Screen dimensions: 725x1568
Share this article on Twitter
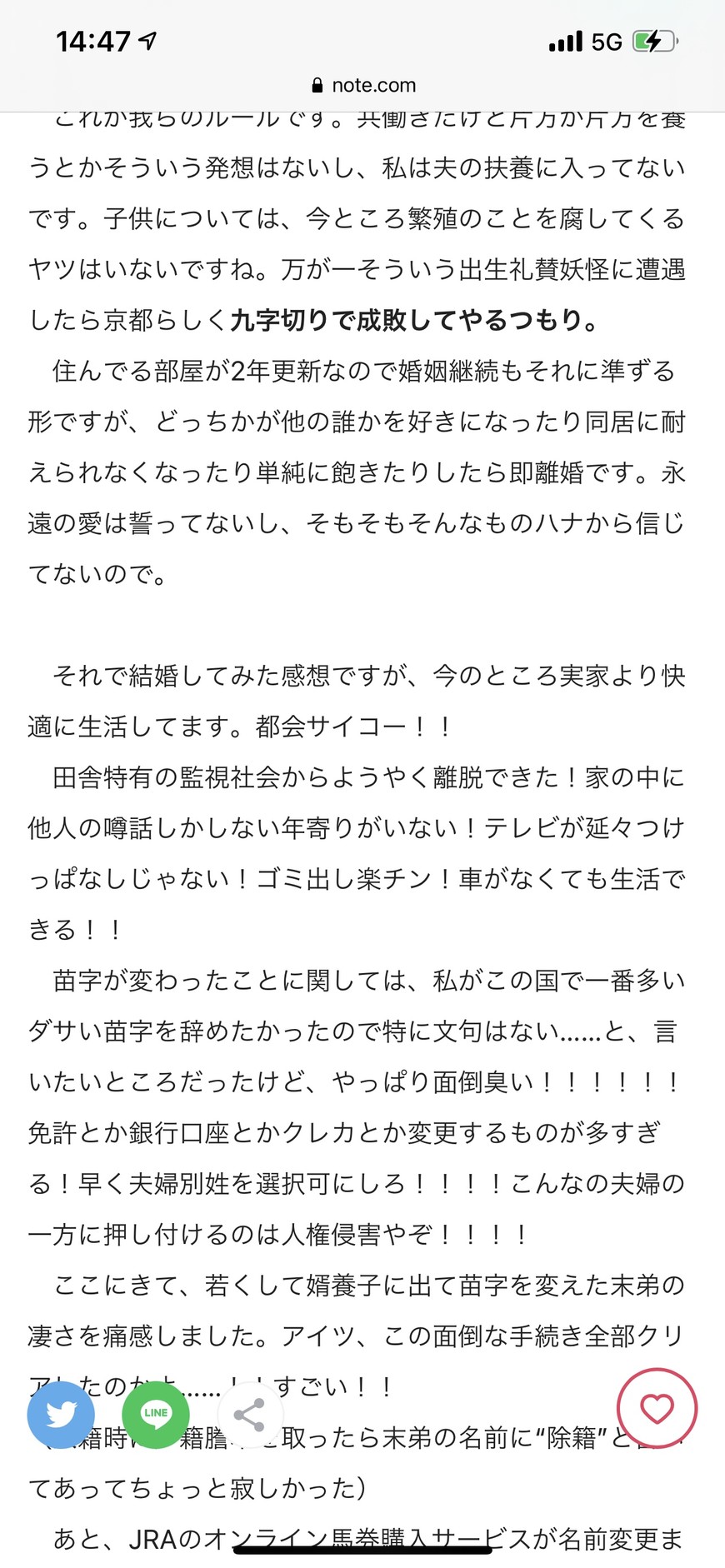61,1415
